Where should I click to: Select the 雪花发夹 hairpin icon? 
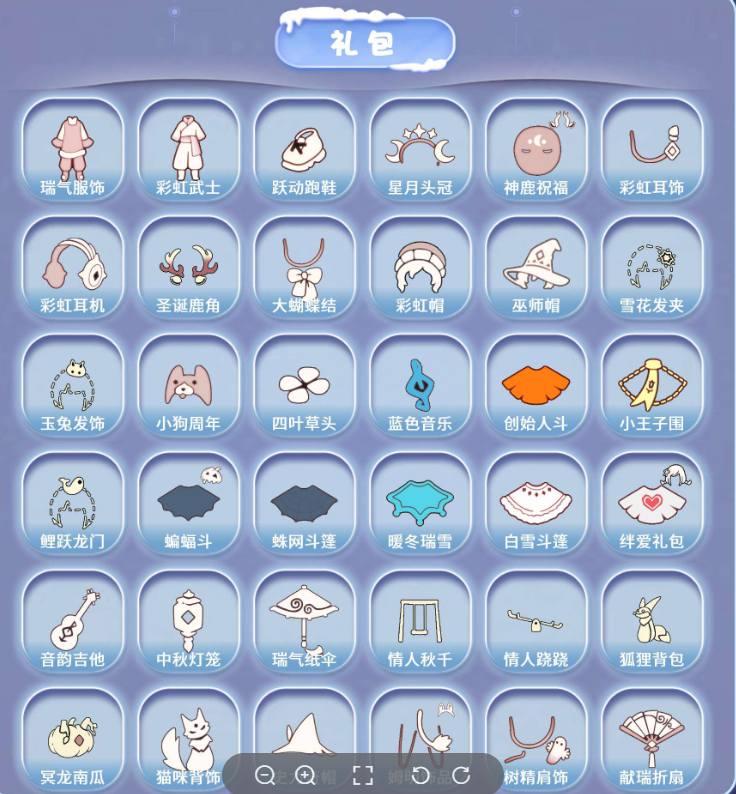tap(653, 268)
